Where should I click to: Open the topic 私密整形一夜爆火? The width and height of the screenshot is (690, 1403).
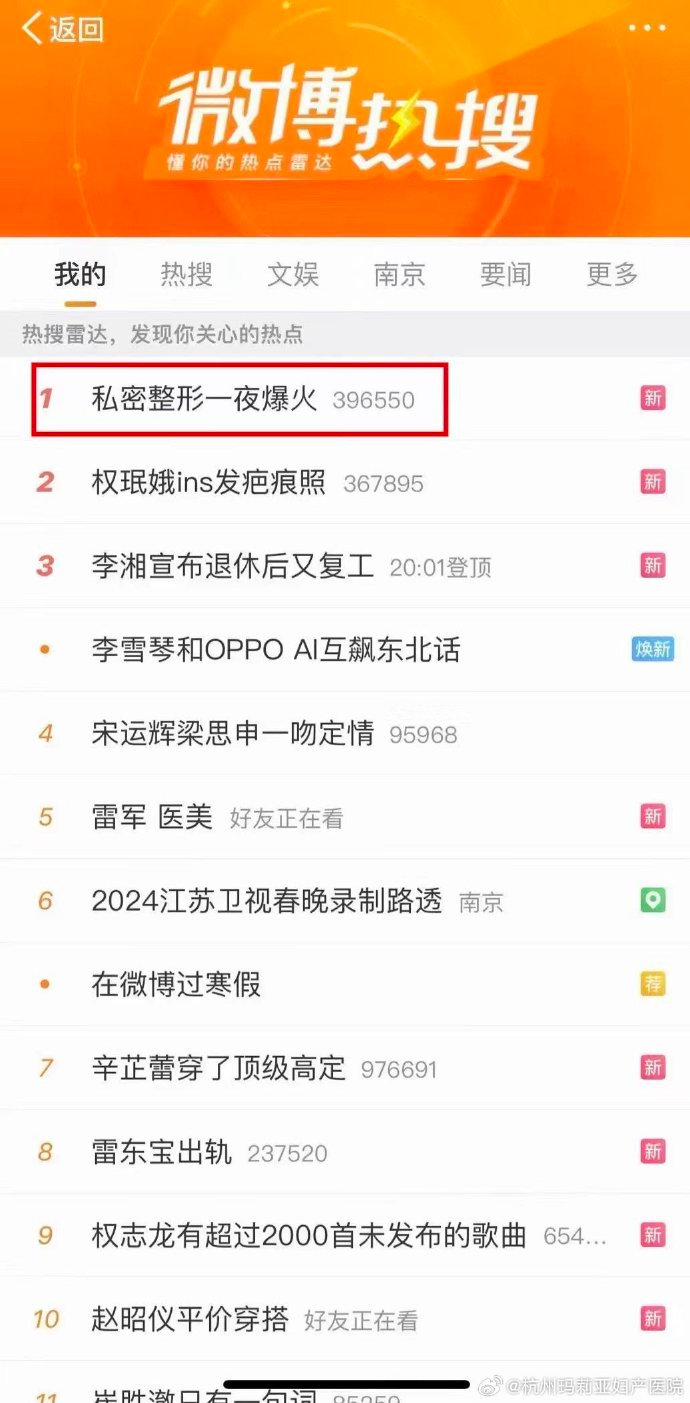click(x=204, y=399)
